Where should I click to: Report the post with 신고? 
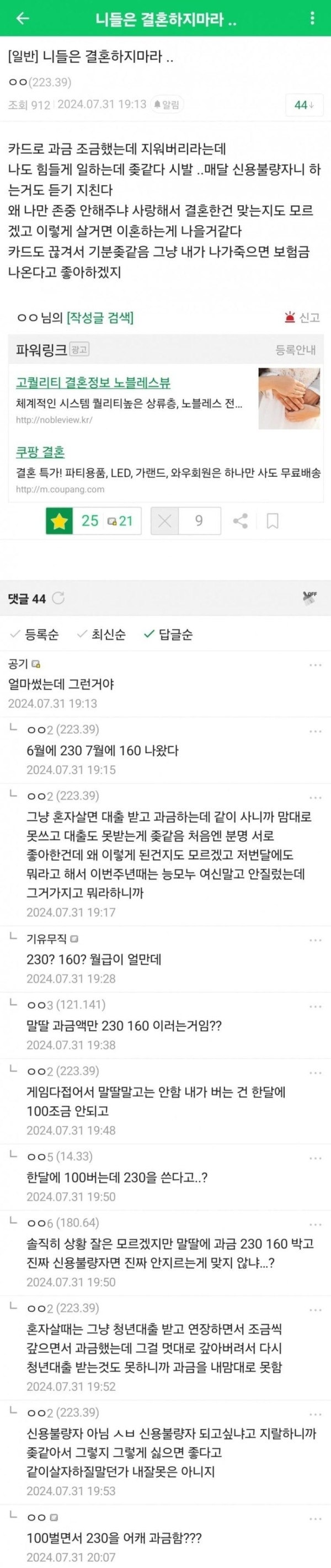click(x=302, y=317)
